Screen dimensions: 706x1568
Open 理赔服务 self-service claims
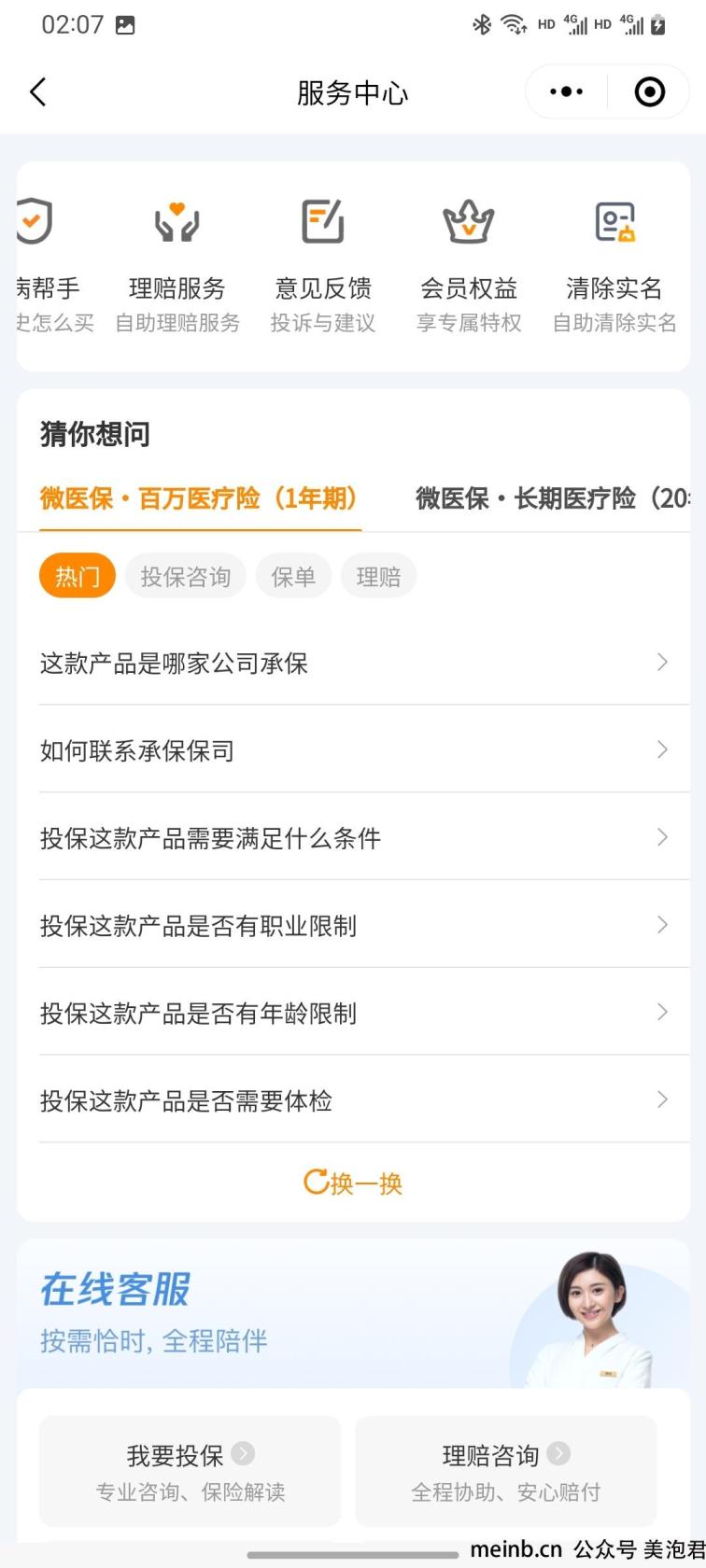click(x=177, y=266)
